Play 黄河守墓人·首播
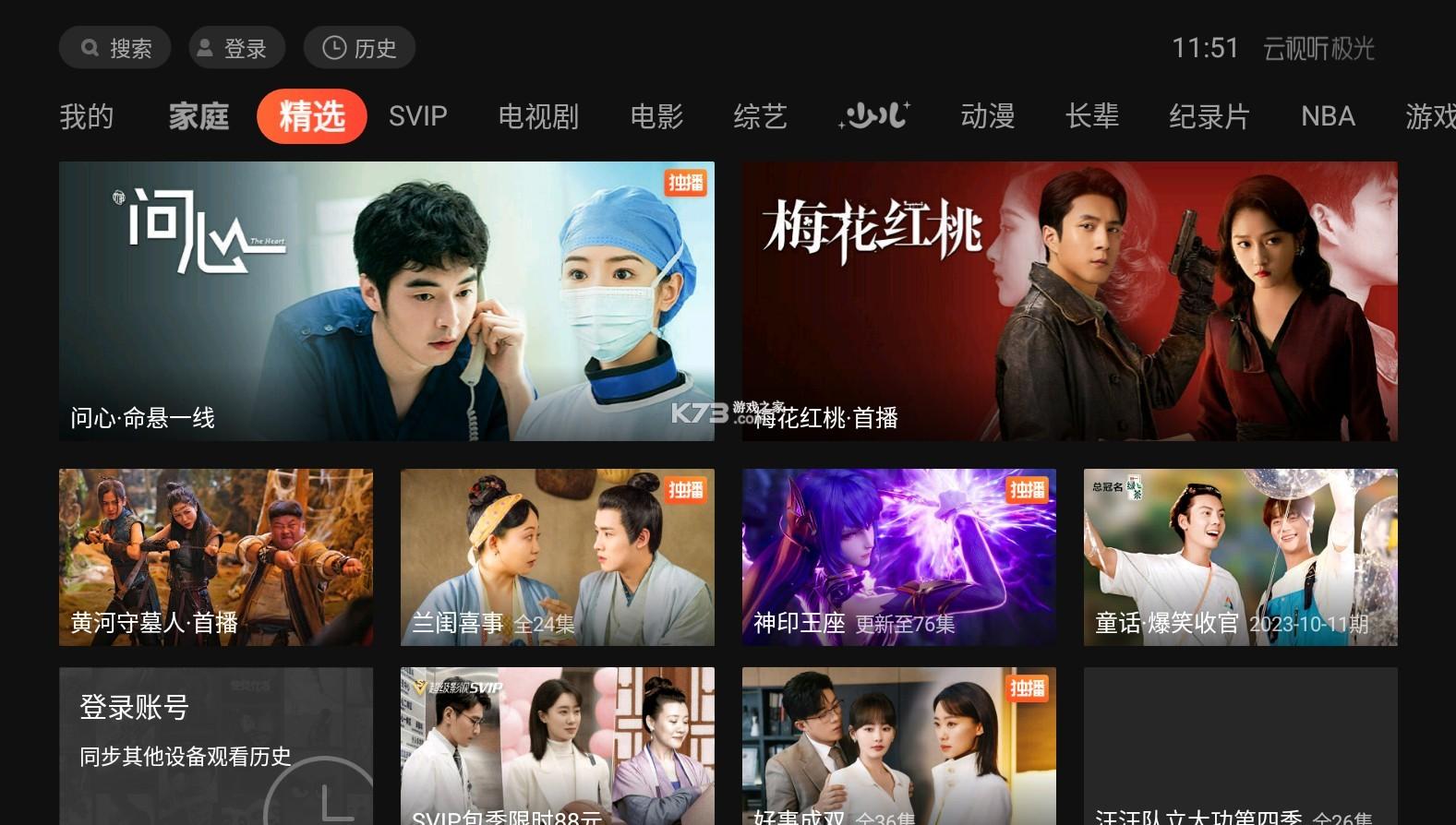 pyautogui.click(x=216, y=556)
